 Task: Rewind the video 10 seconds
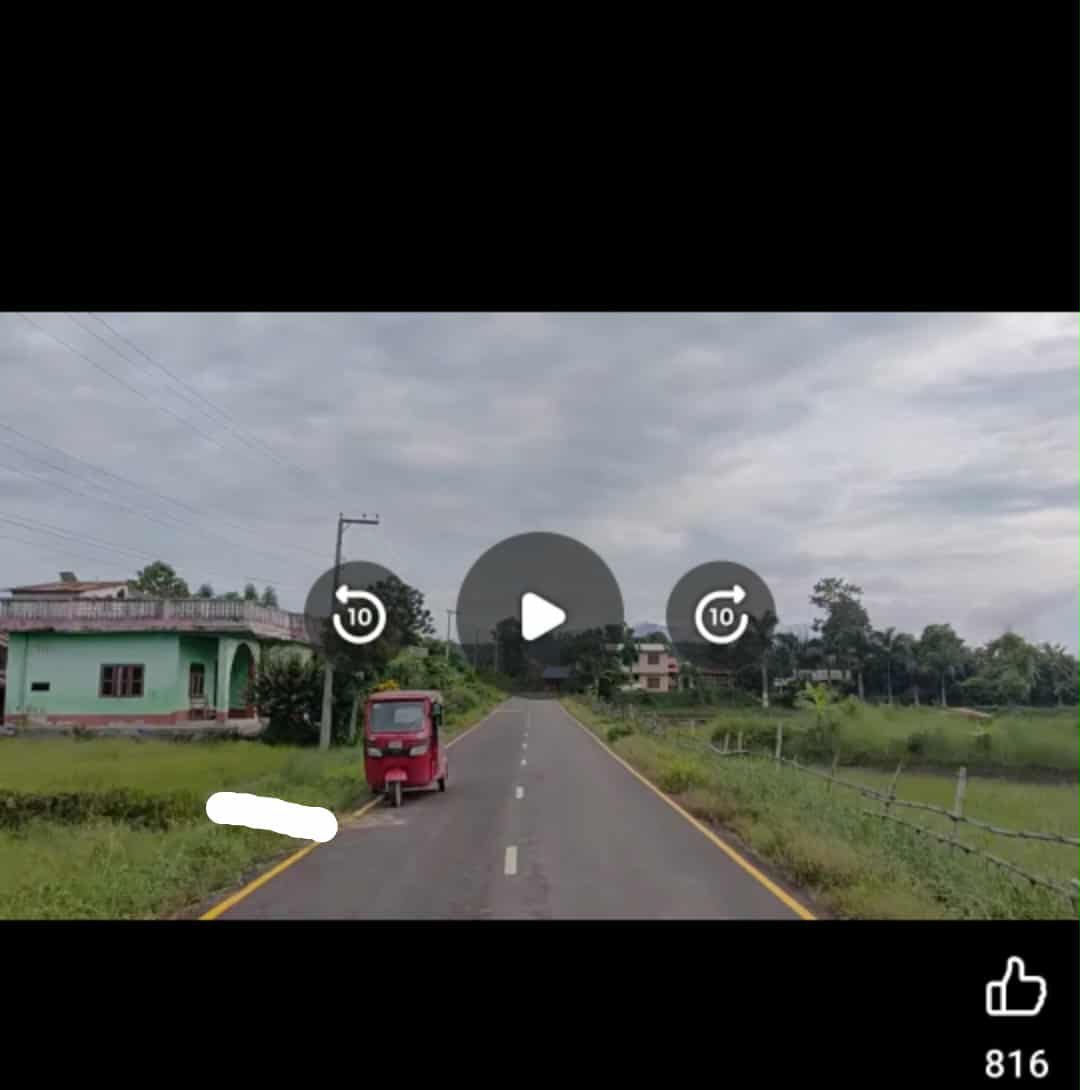359,615
